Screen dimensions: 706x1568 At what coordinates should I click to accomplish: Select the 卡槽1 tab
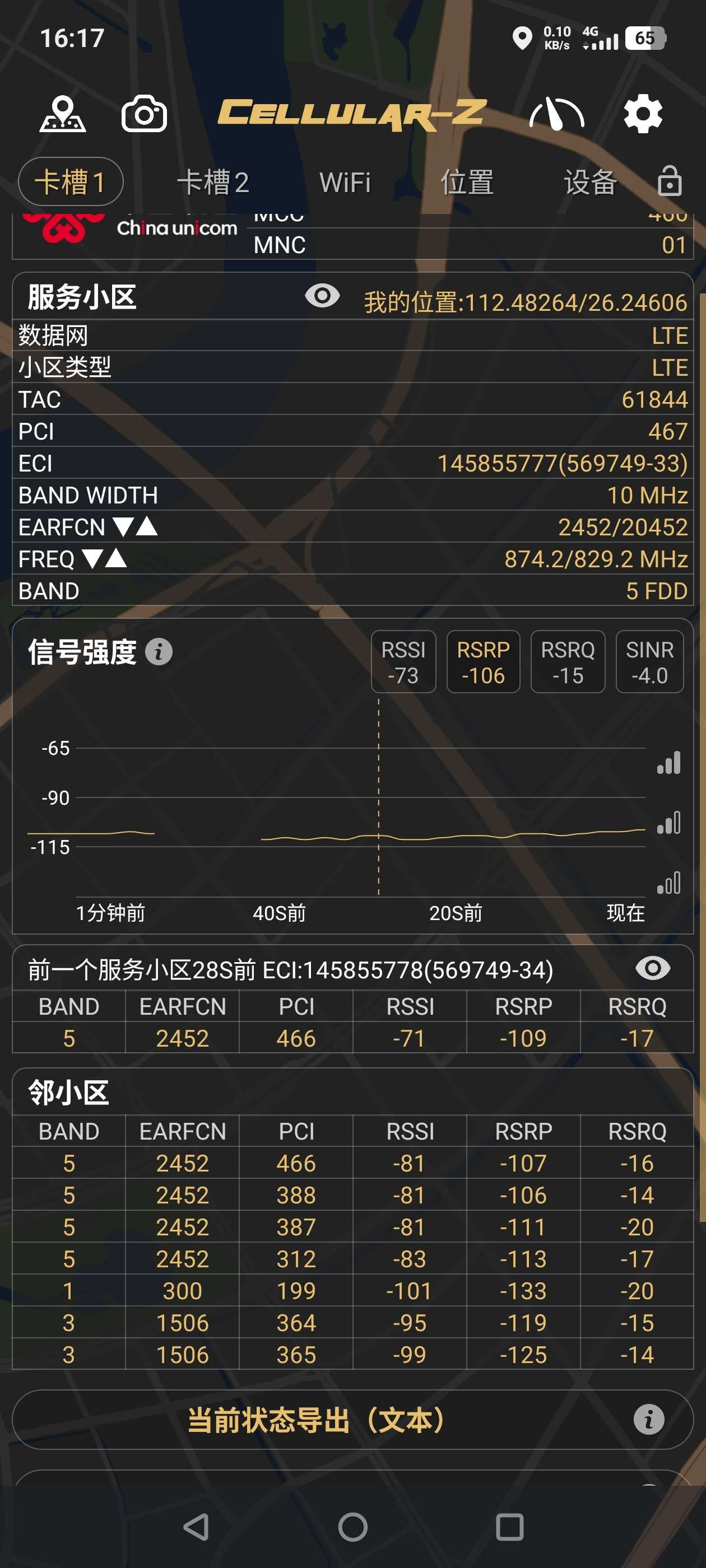pos(71,182)
